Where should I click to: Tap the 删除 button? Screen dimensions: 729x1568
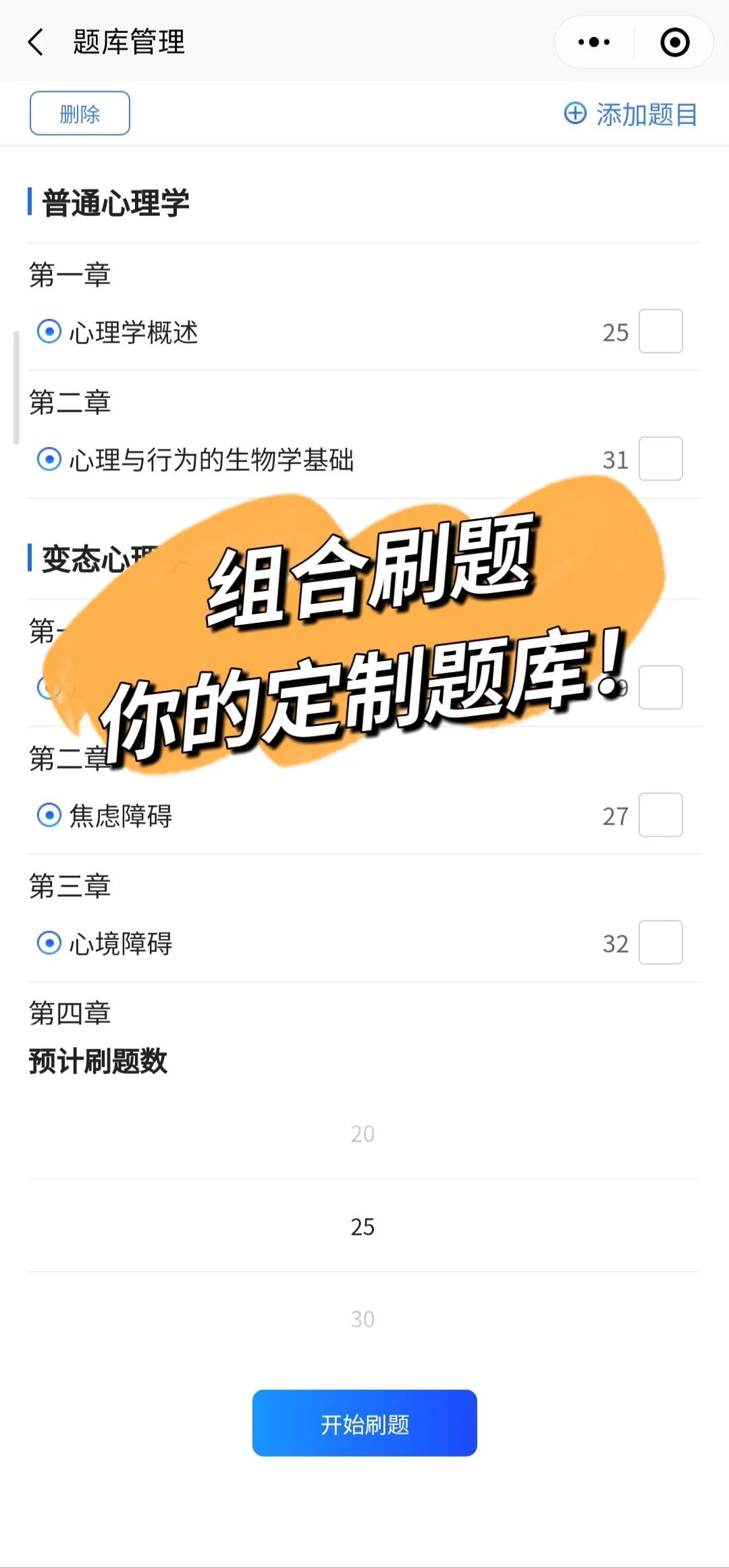click(80, 113)
